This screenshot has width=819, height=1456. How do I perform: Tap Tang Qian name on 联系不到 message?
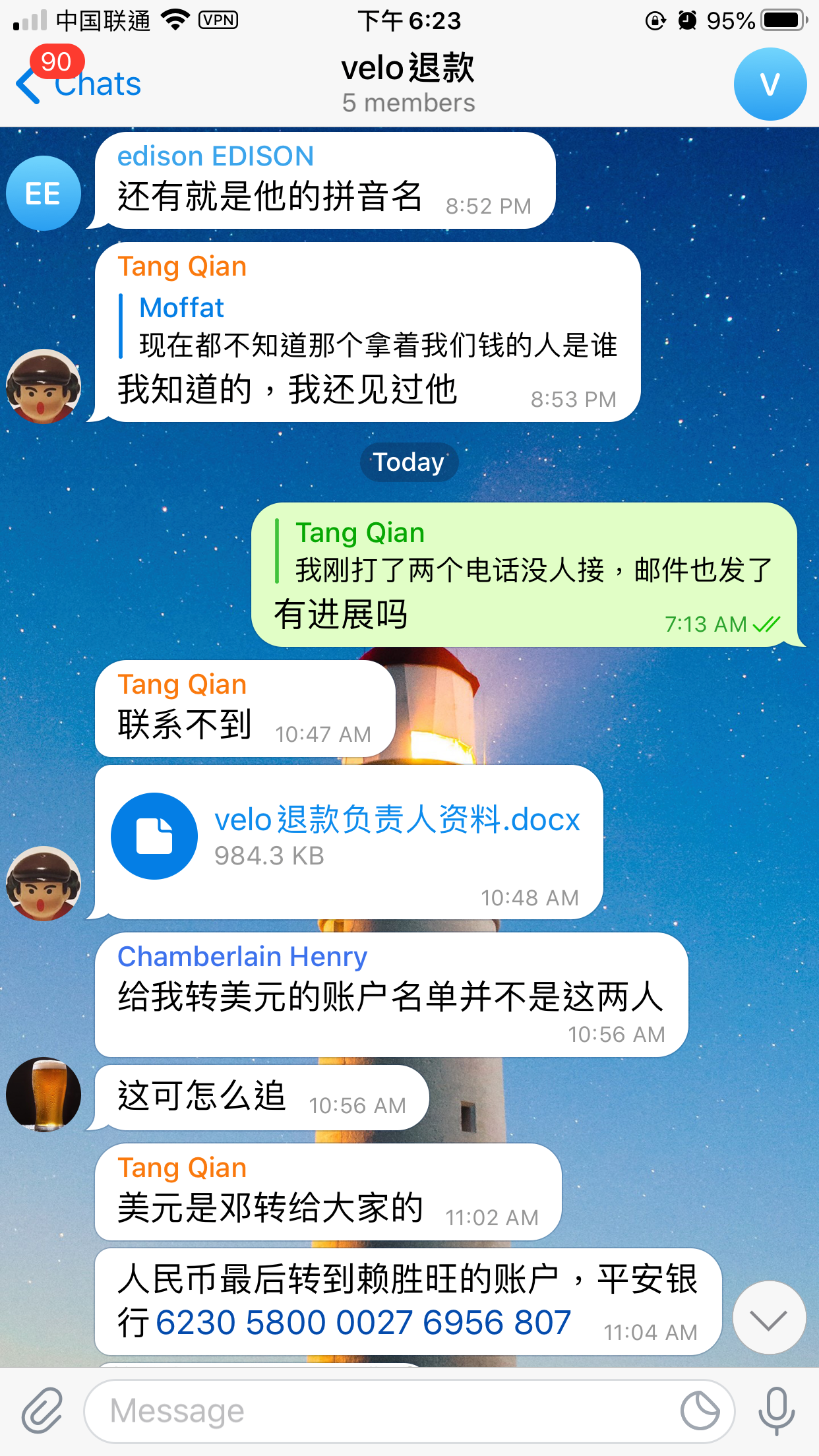[182, 684]
